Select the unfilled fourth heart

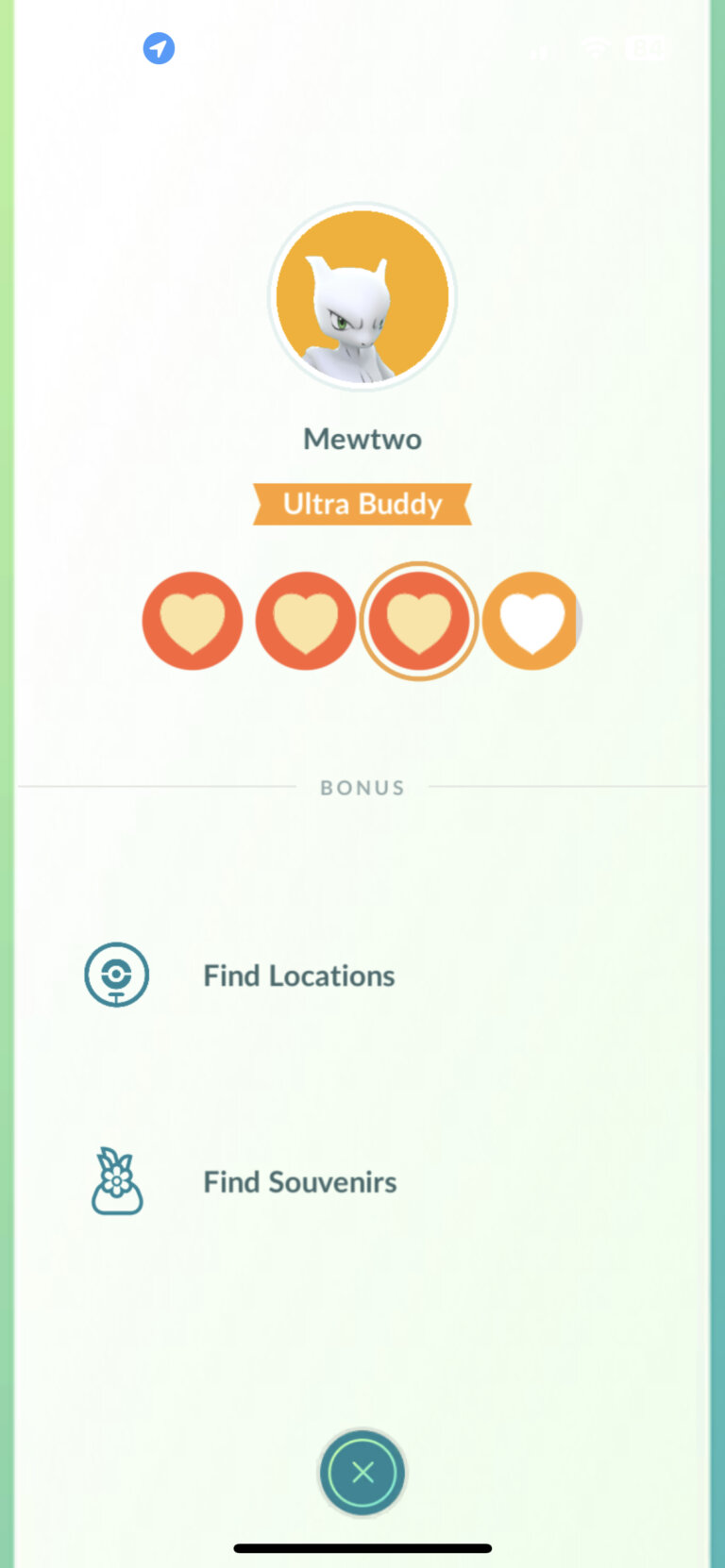coord(531,621)
